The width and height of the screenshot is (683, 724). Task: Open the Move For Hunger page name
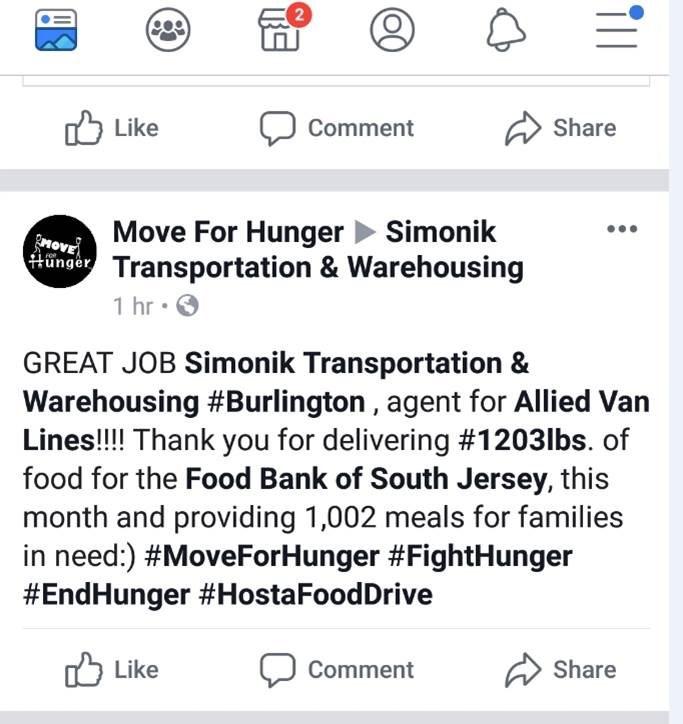228,233
